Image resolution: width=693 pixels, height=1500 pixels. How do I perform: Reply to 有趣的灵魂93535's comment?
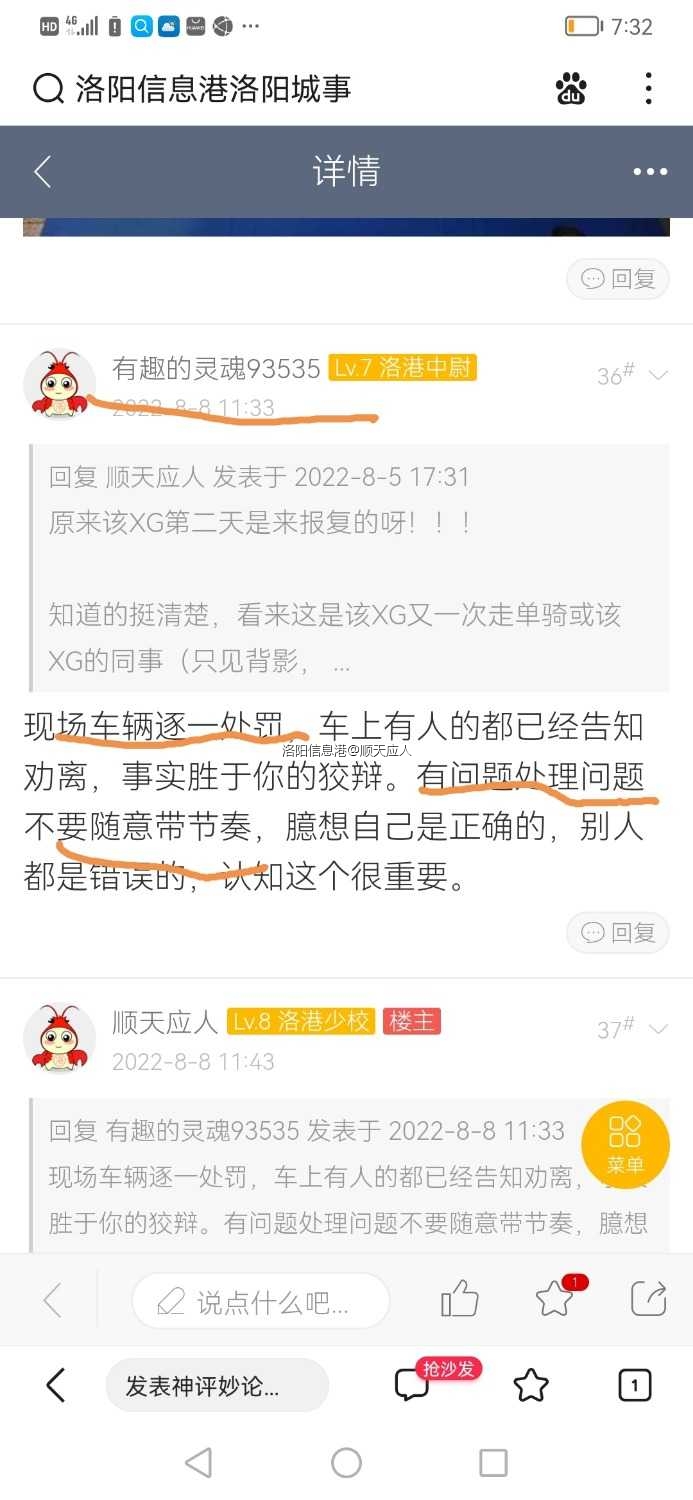[x=618, y=933]
